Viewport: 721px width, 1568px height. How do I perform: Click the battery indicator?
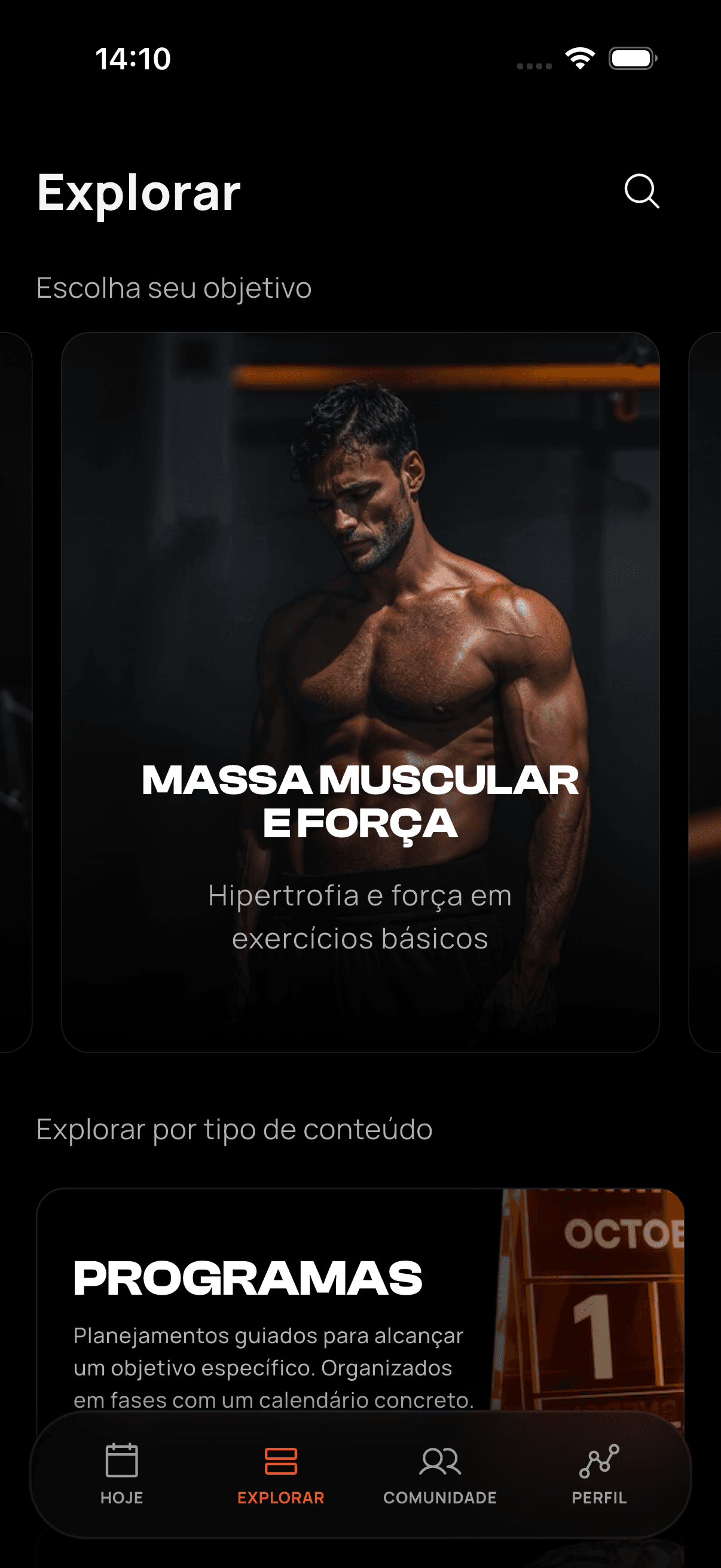[x=632, y=59]
